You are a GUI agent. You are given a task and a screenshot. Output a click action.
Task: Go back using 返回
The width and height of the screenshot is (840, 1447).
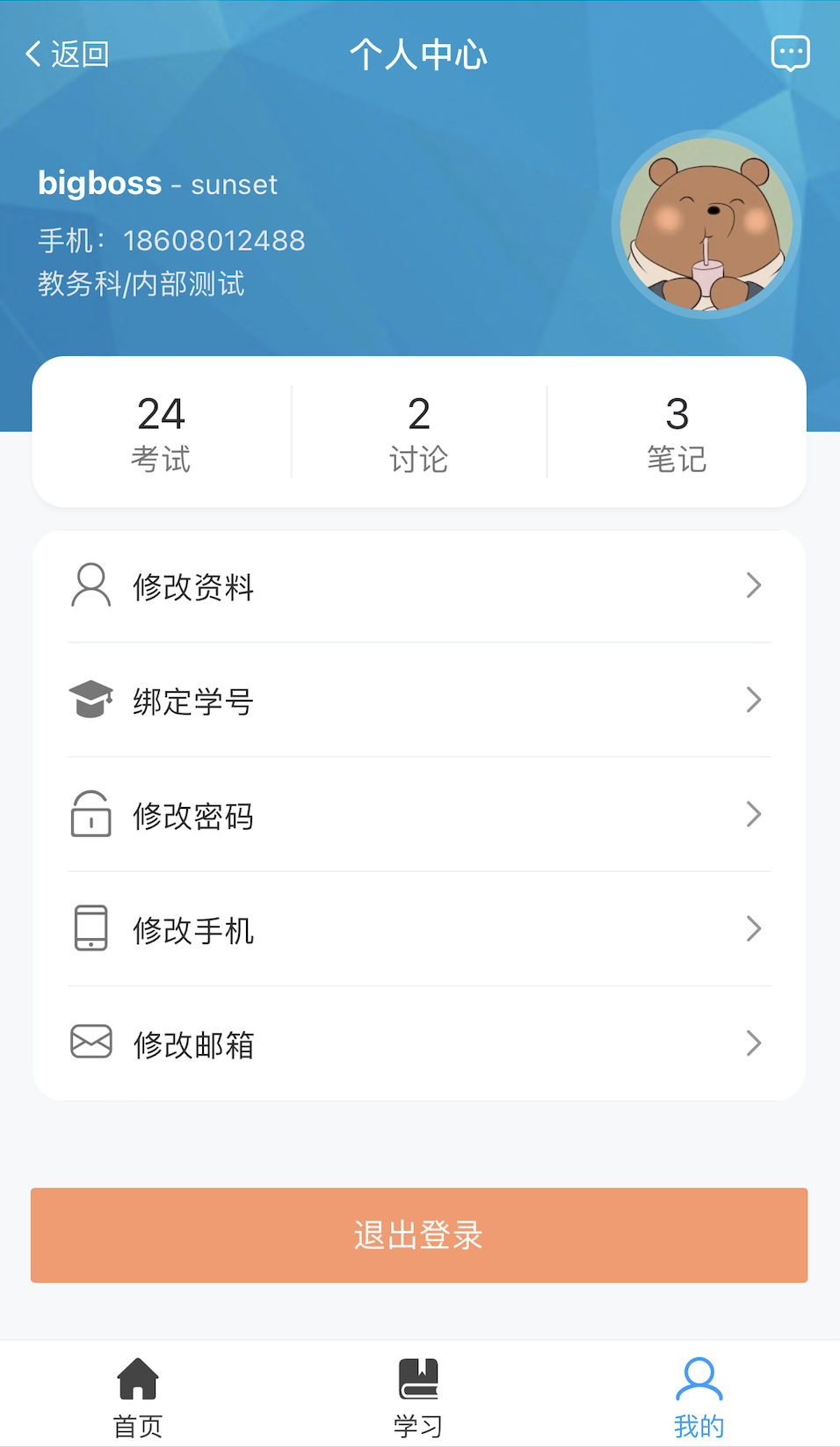67,55
